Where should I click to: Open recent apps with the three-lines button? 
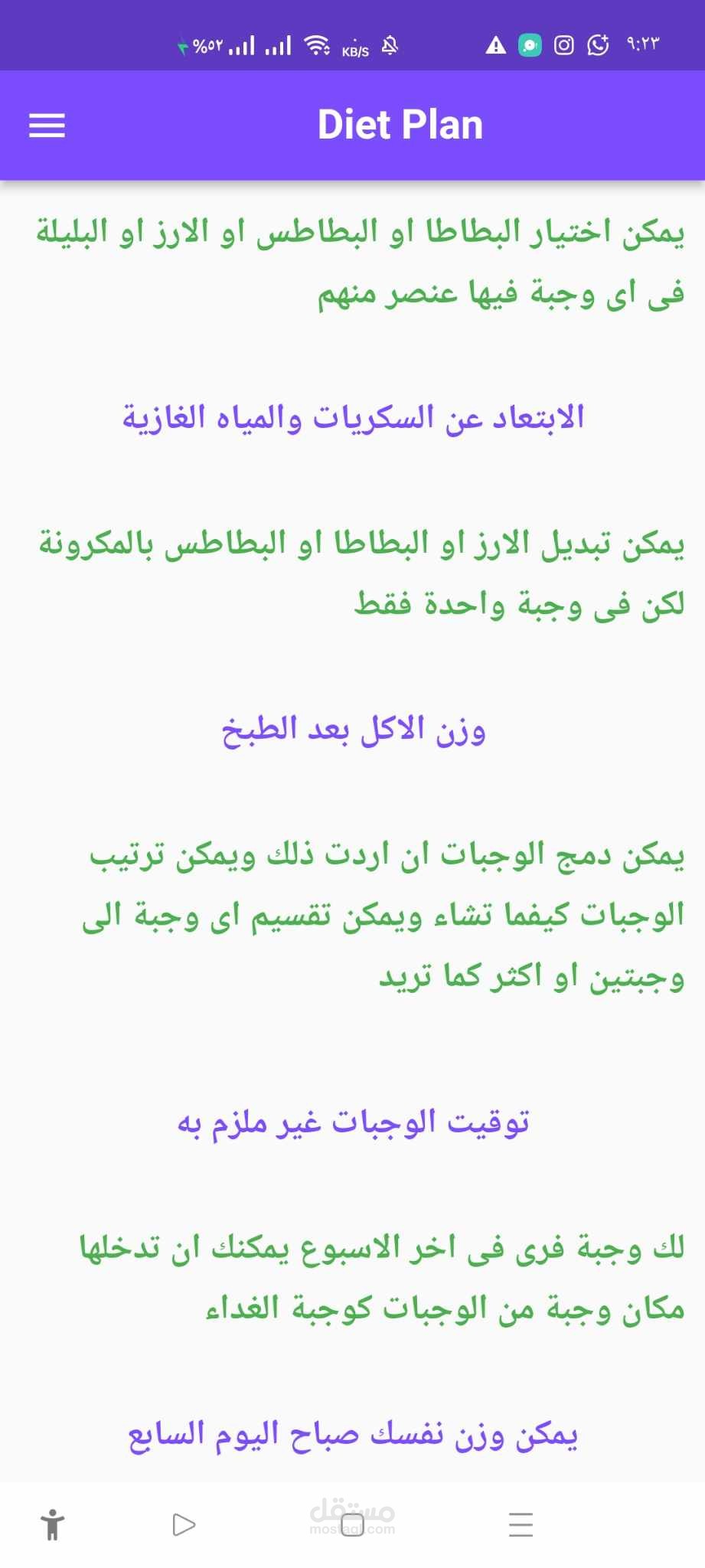521,1524
